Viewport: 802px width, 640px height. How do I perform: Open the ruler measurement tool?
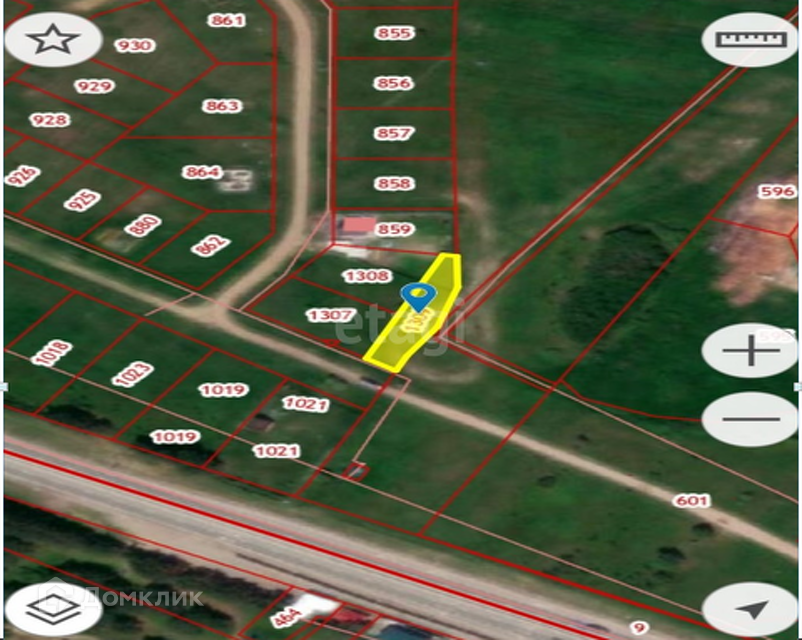750,39
